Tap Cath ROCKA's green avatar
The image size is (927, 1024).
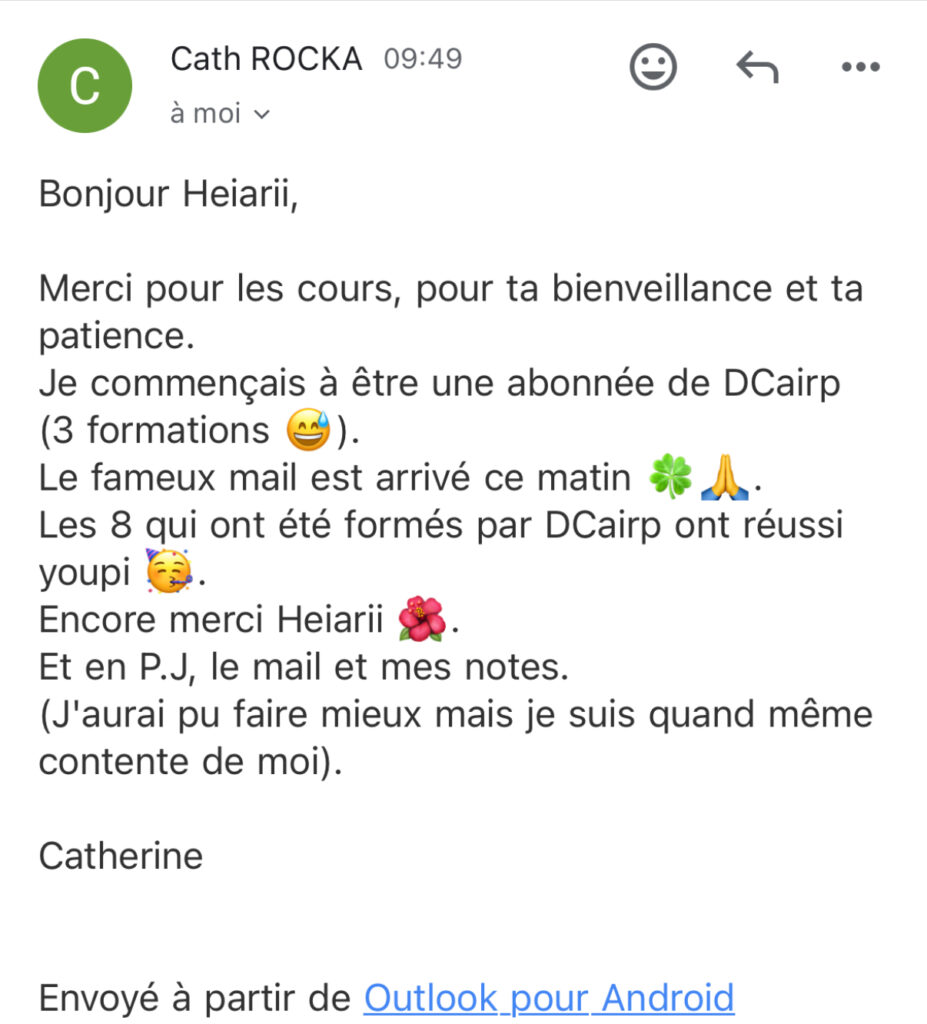coord(84,86)
